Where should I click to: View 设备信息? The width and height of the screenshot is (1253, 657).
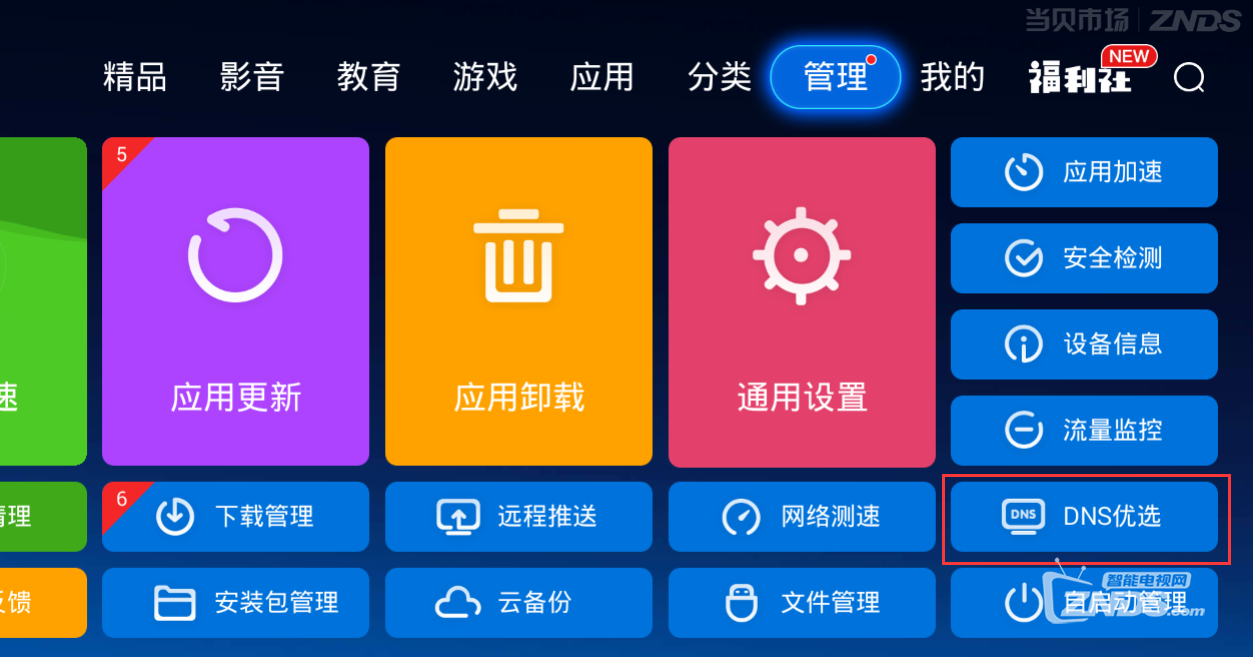1084,344
